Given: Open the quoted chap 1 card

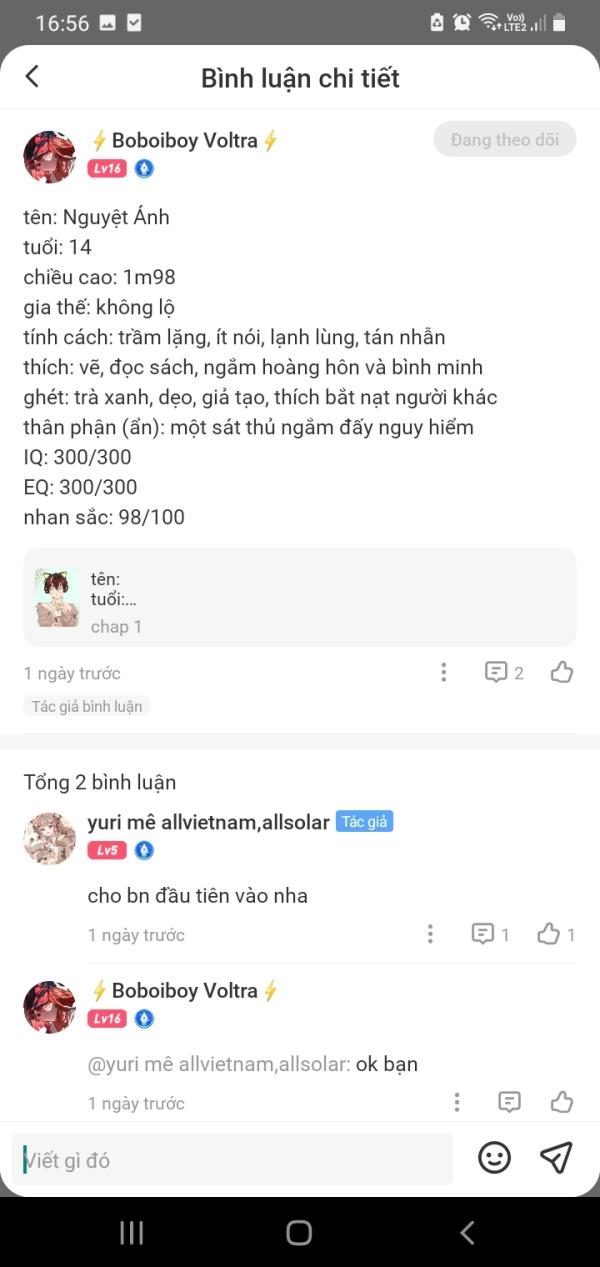Looking at the screenshot, I should click(300, 597).
